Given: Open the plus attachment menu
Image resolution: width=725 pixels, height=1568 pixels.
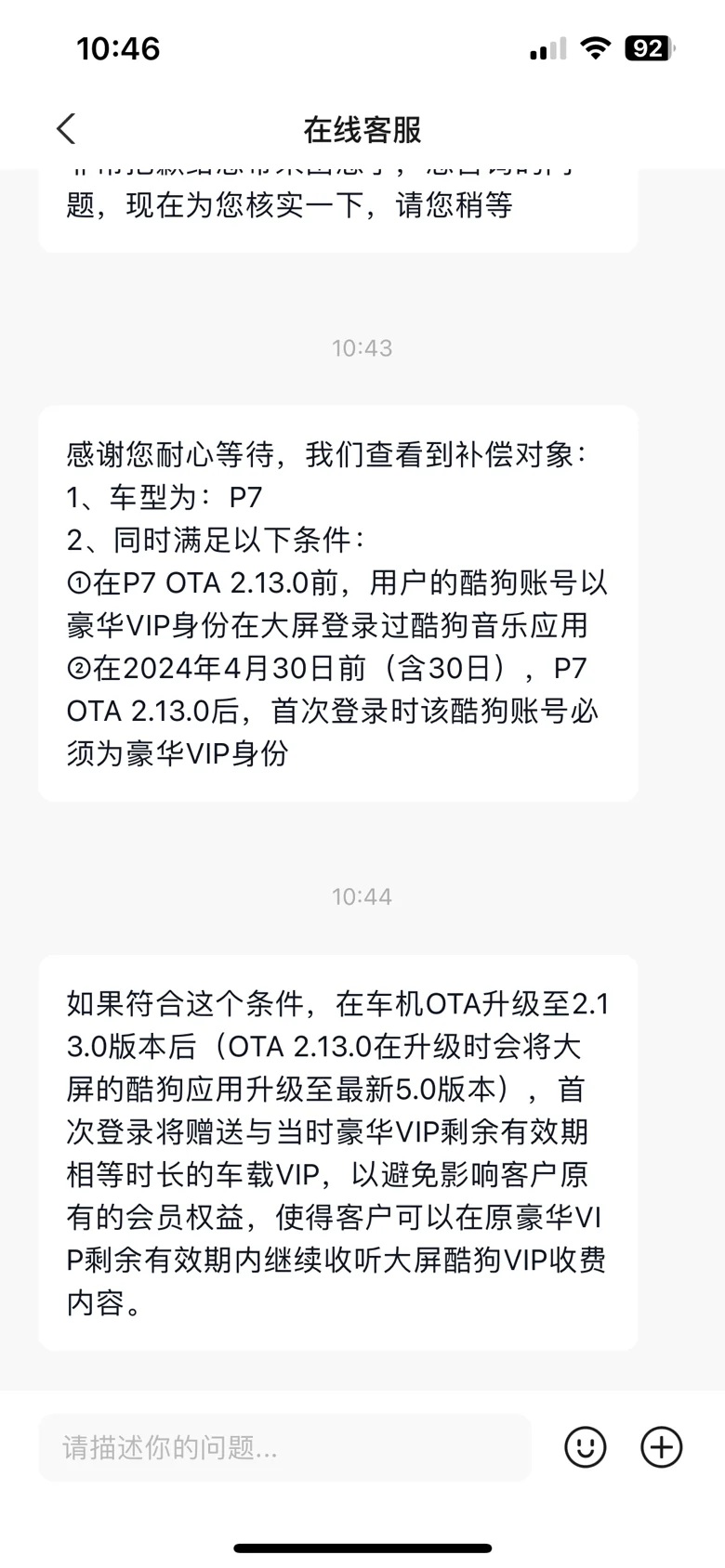Looking at the screenshot, I should 662,1446.
